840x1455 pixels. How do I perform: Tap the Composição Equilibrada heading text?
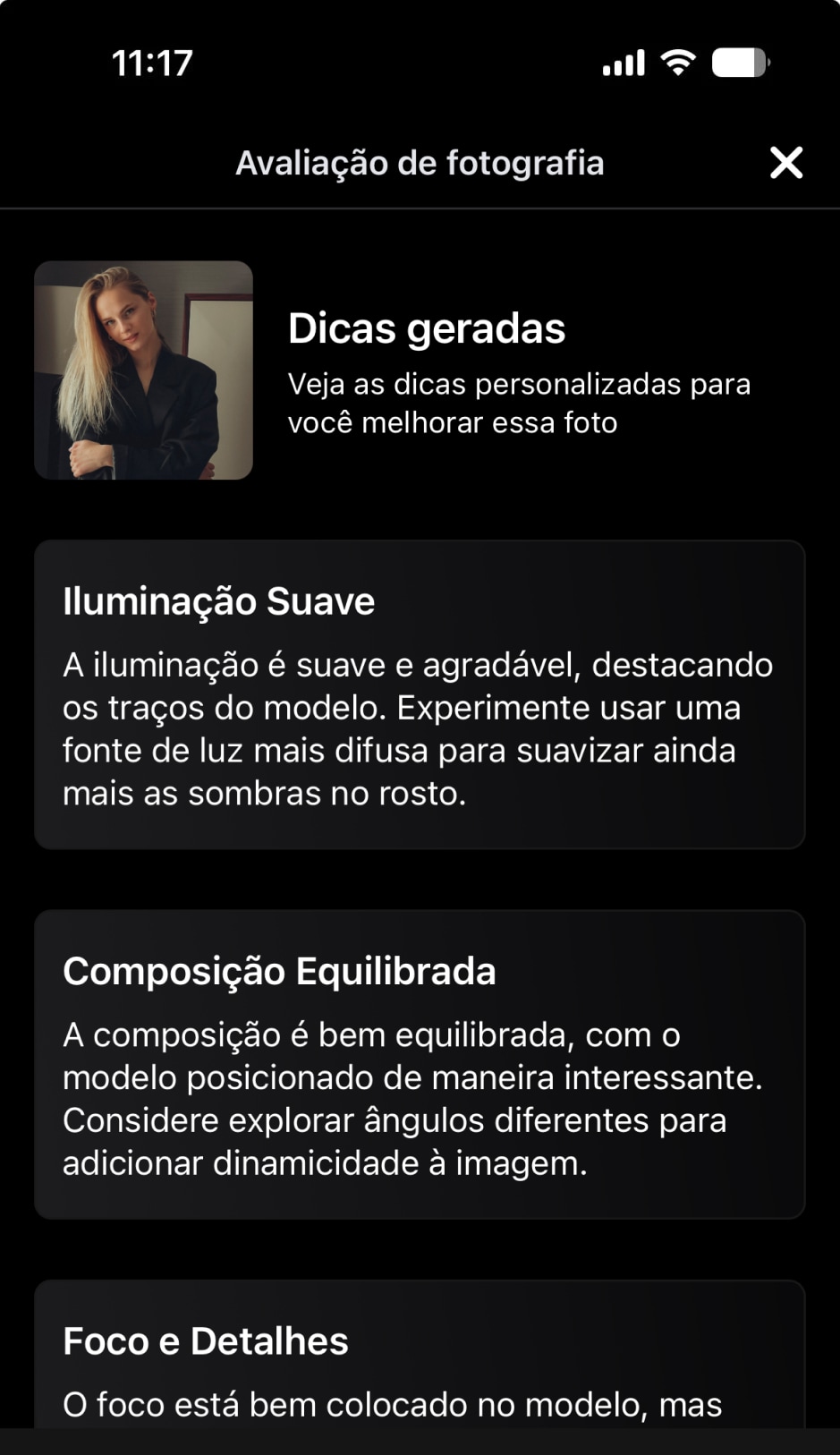(x=277, y=972)
